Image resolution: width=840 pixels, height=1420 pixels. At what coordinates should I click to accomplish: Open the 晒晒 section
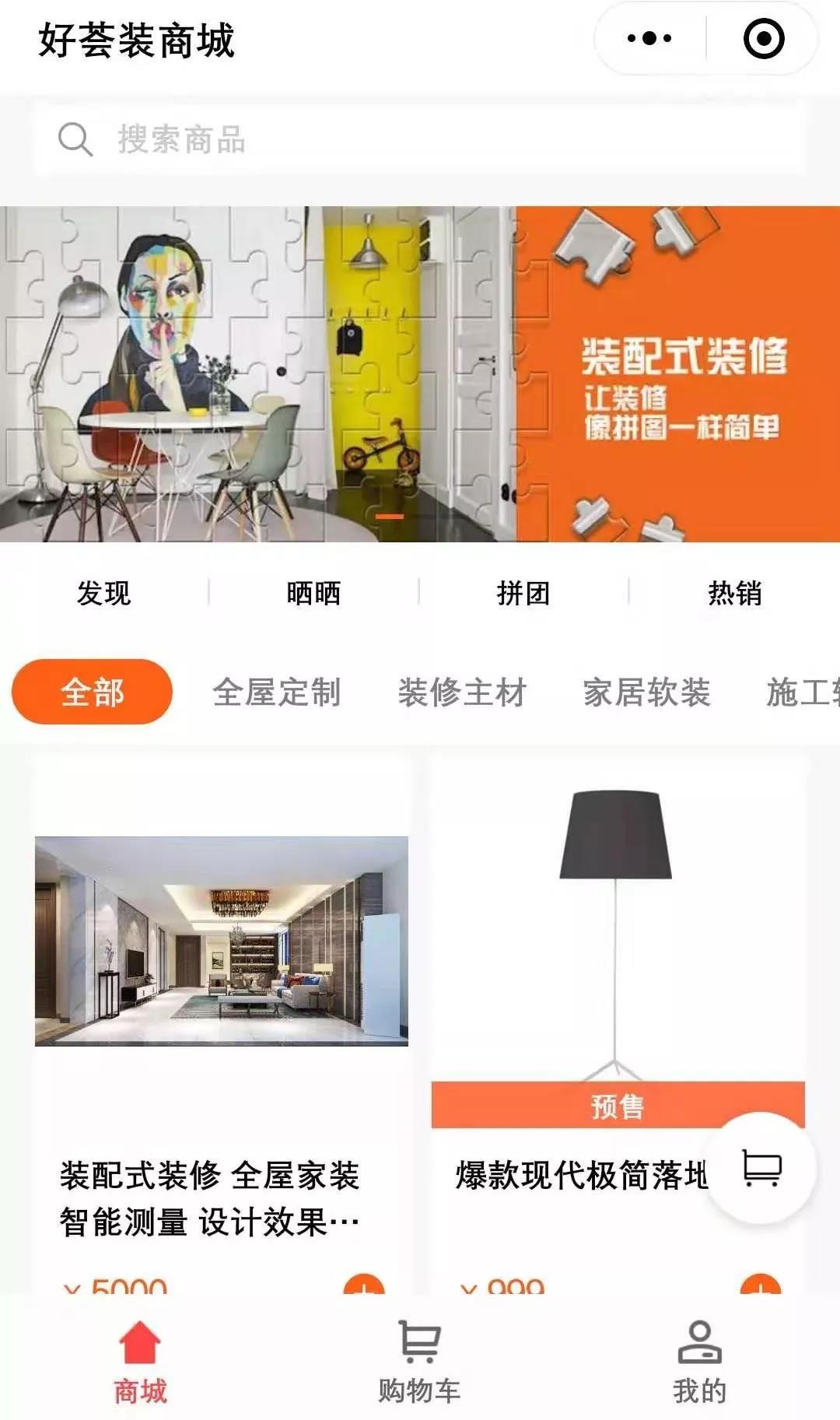313,593
